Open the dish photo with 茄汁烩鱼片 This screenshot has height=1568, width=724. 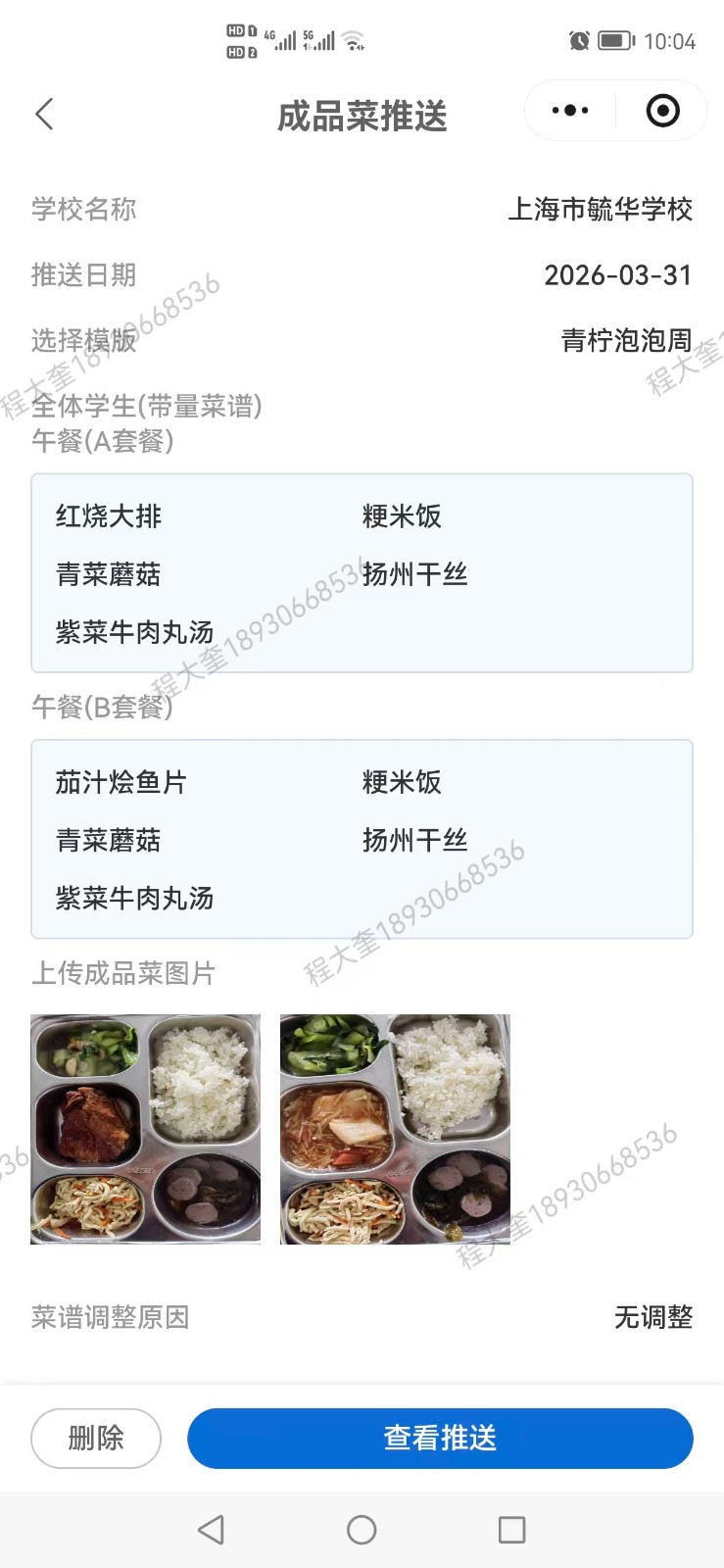395,1129
